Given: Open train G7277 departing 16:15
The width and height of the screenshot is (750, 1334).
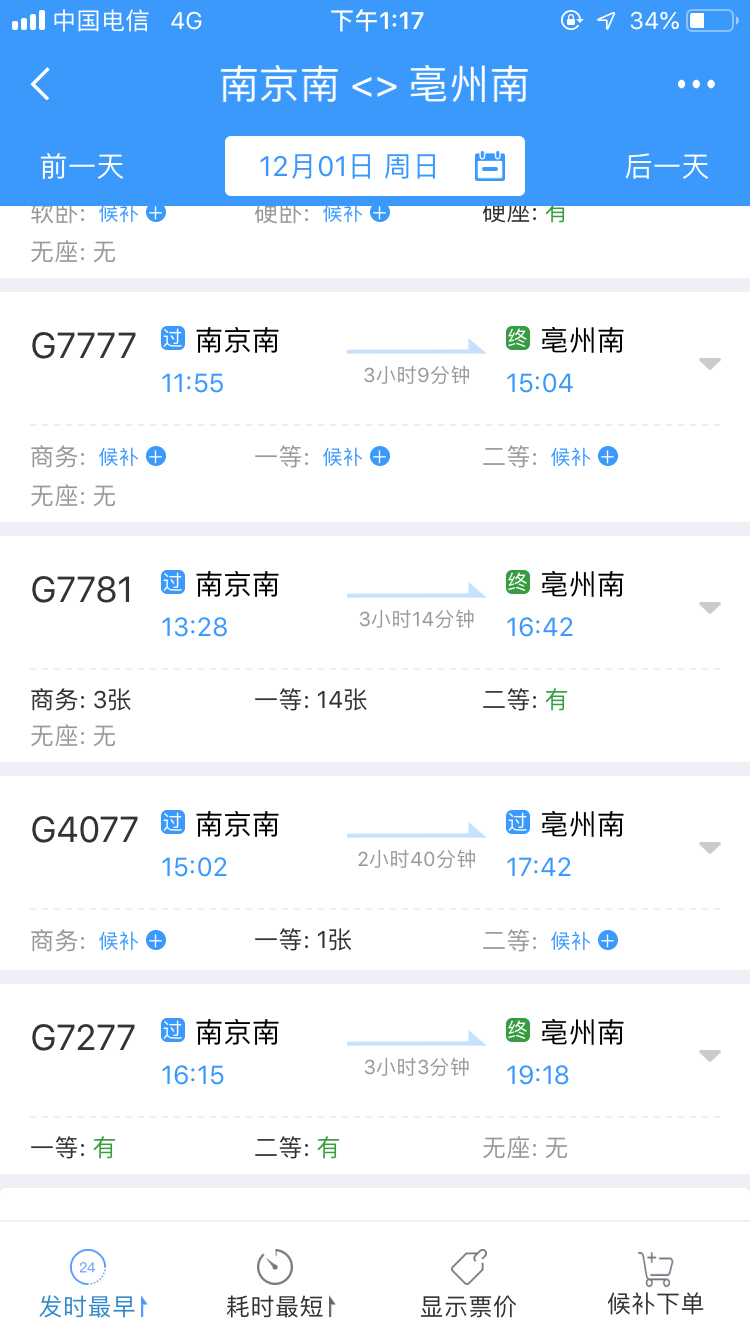Looking at the screenshot, I should click(x=375, y=1079).
